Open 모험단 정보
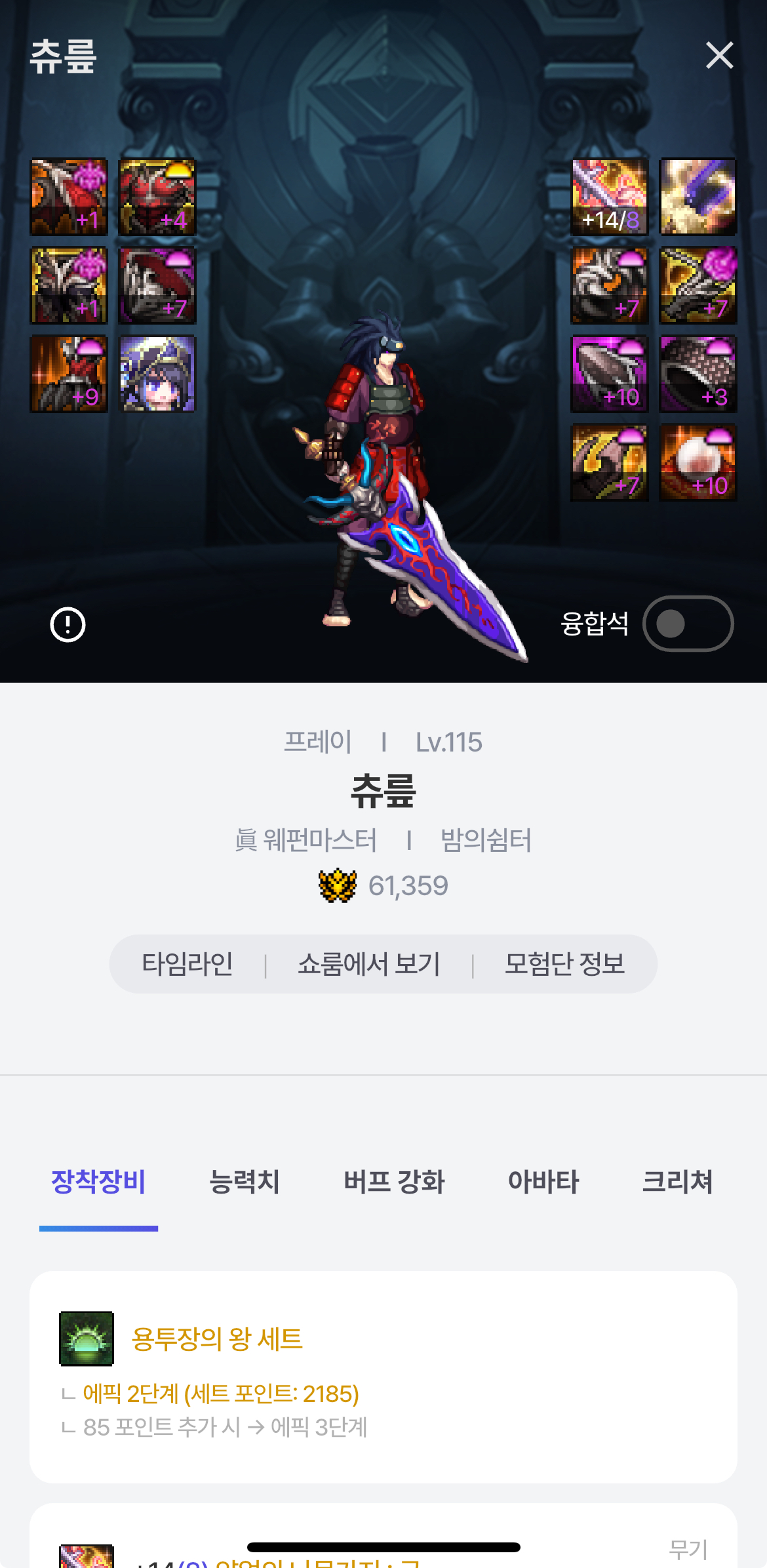The width and height of the screenshot is (767, 1568). click(x=564, y=964)
